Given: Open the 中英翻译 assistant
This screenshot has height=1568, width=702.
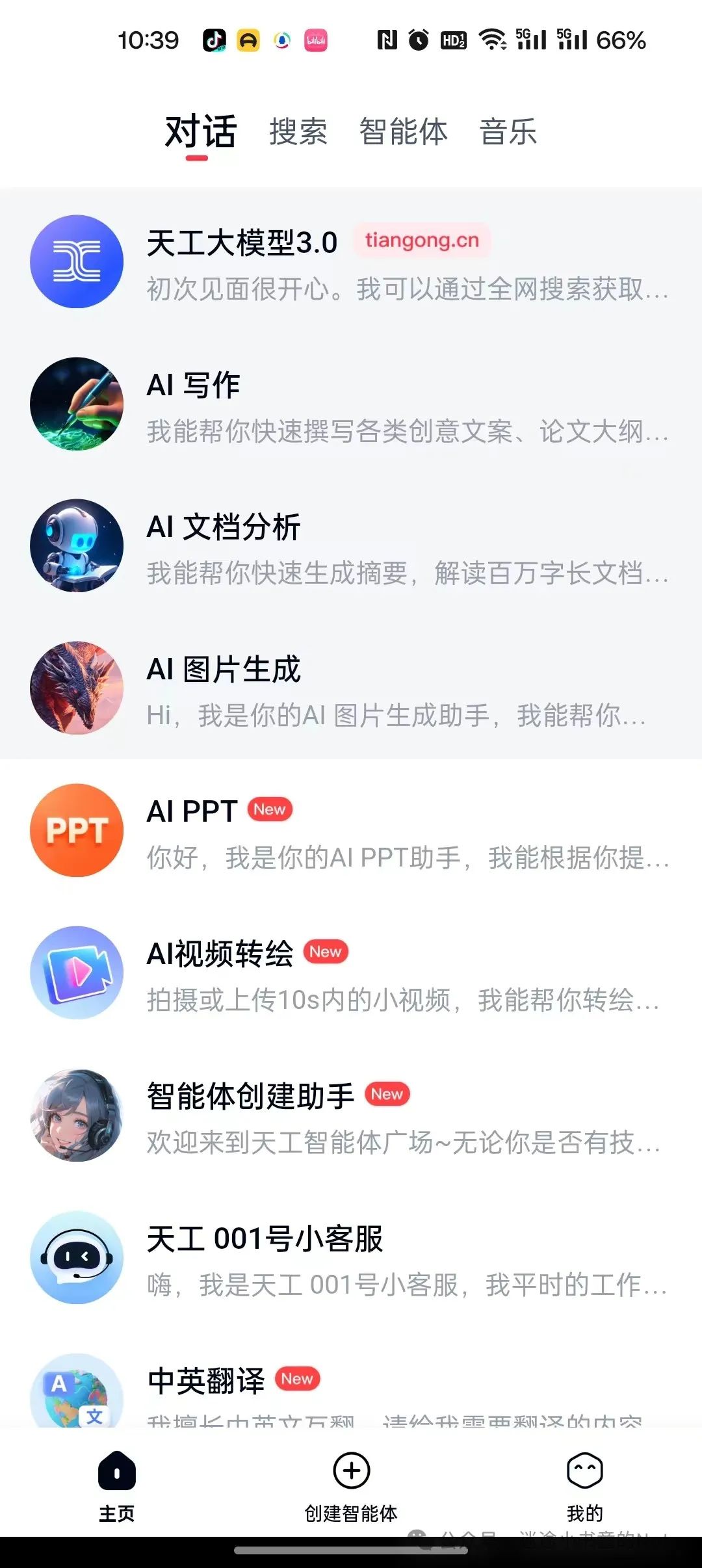Looking at the screenshot, I should click(x=351, y=1391).
